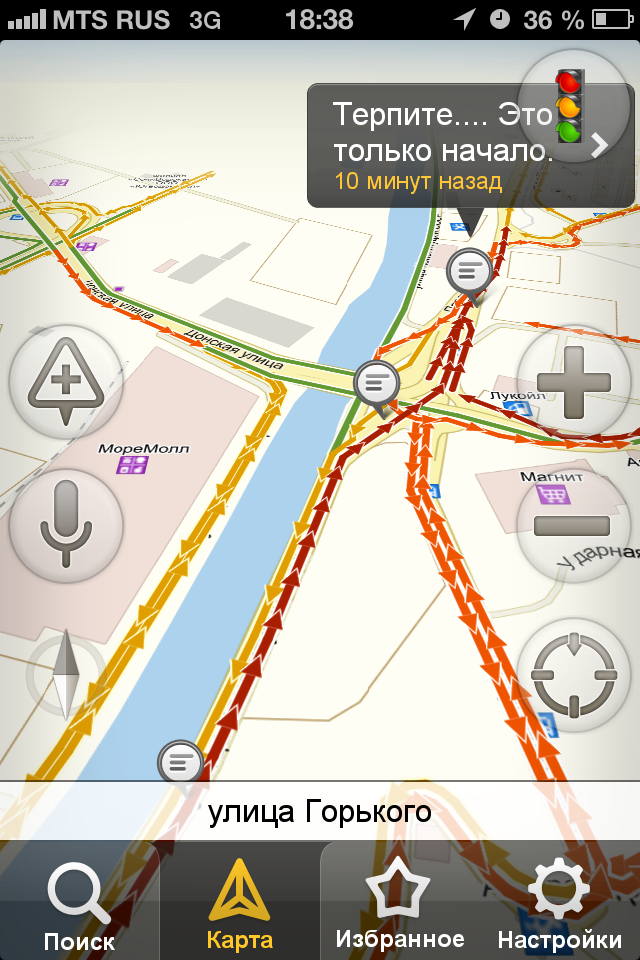Screen dimensions: 640x960
Task: Reset map orientation with the compass
Action: pyautogui.click(x=64, y=675)
